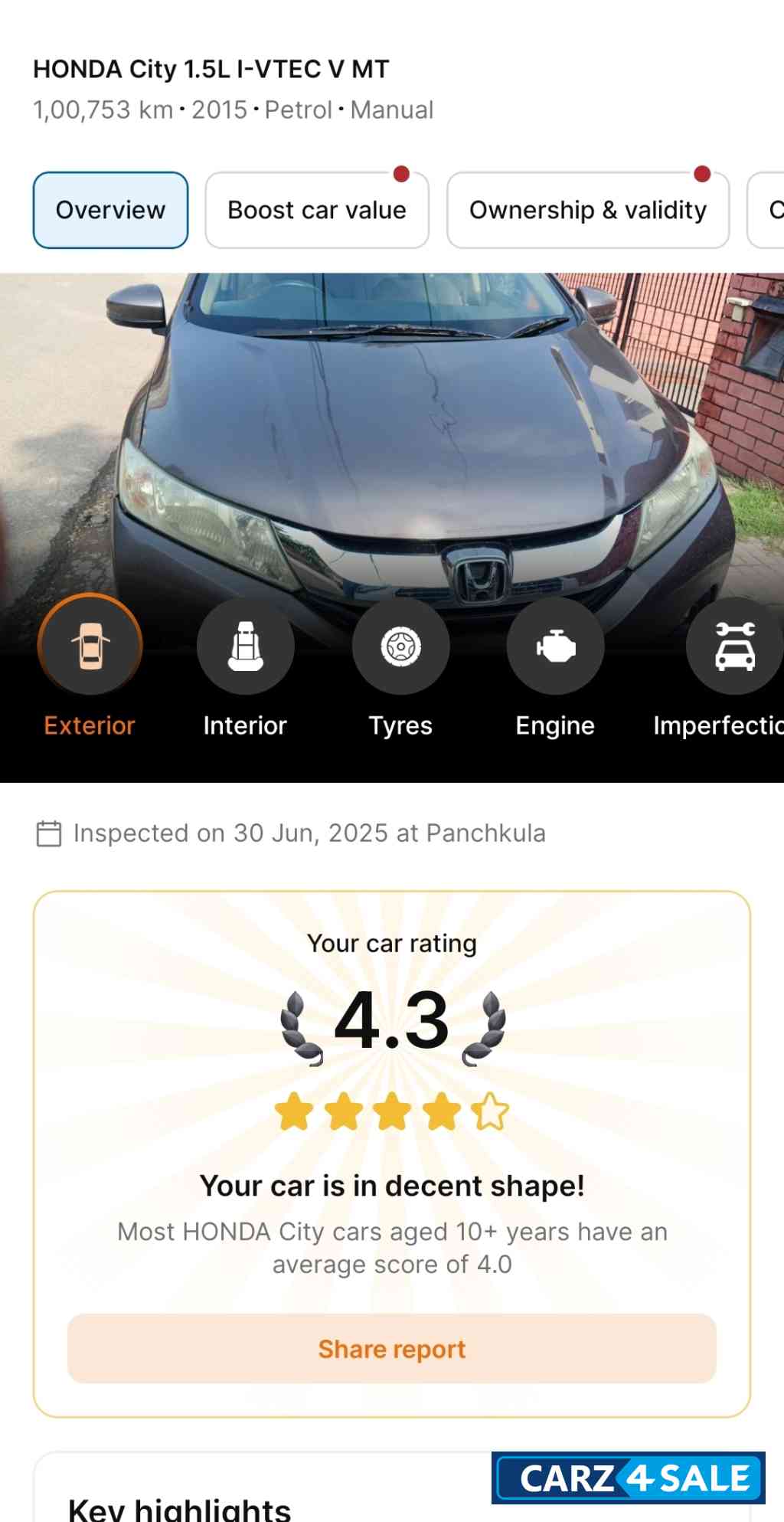Open the Ownership & validity tab

(588, 208)
